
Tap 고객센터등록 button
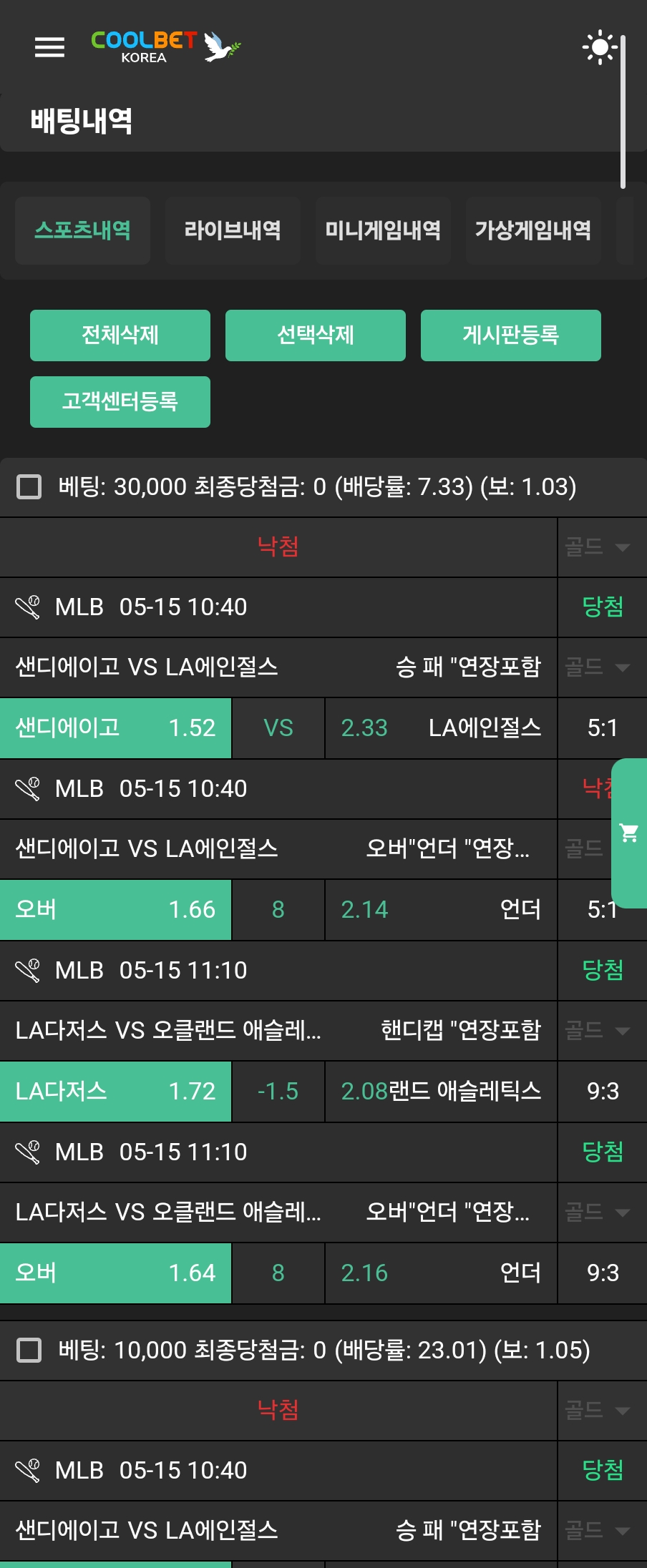click(x=120, y=402)
